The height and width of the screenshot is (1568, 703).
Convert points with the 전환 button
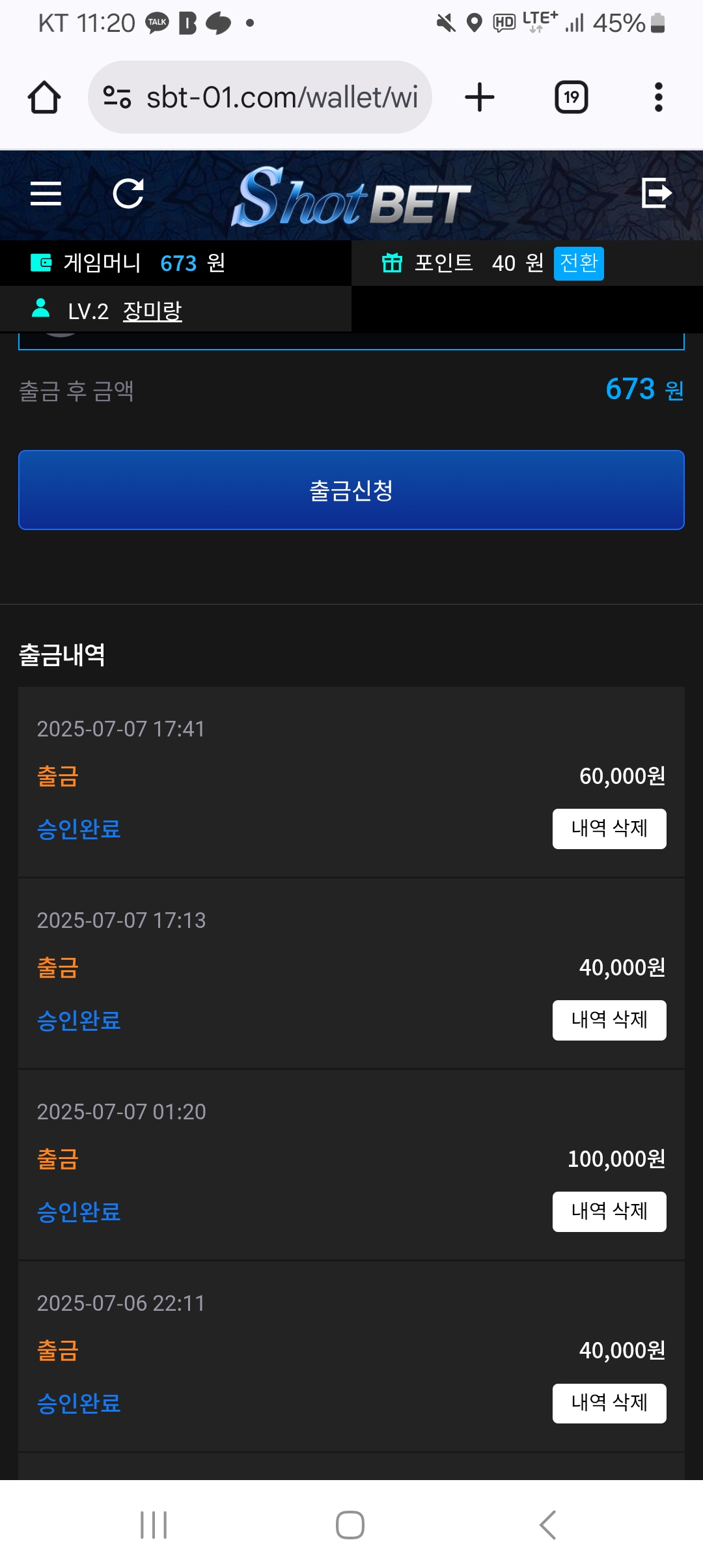click(579, 263)
